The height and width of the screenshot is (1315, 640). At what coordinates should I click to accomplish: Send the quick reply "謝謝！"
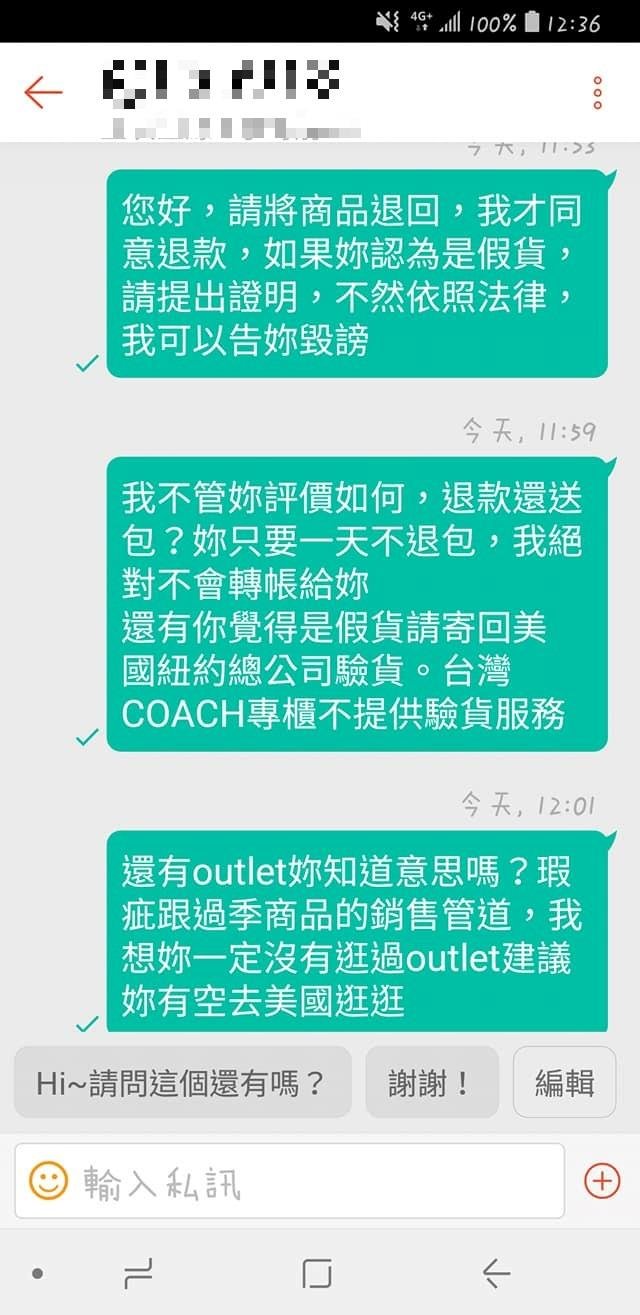tap(431, 1082)
